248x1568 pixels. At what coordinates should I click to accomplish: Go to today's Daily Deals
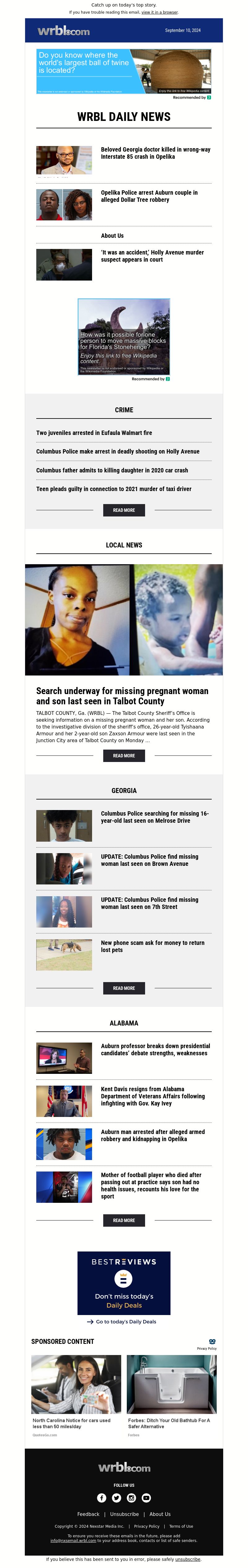[126, 1322]
